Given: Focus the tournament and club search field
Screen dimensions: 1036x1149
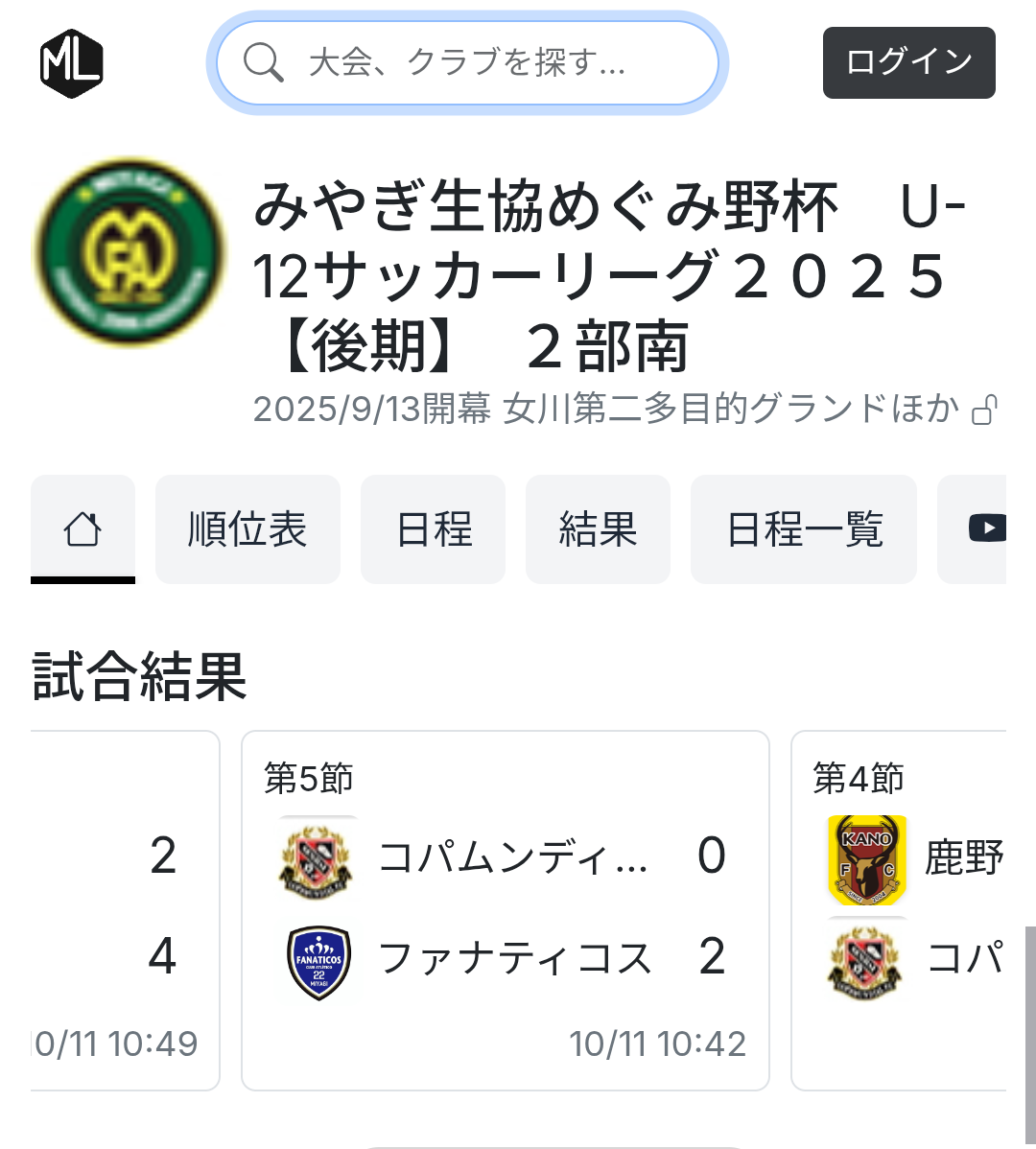Looking at the screenshot, I should coord(467,63).
